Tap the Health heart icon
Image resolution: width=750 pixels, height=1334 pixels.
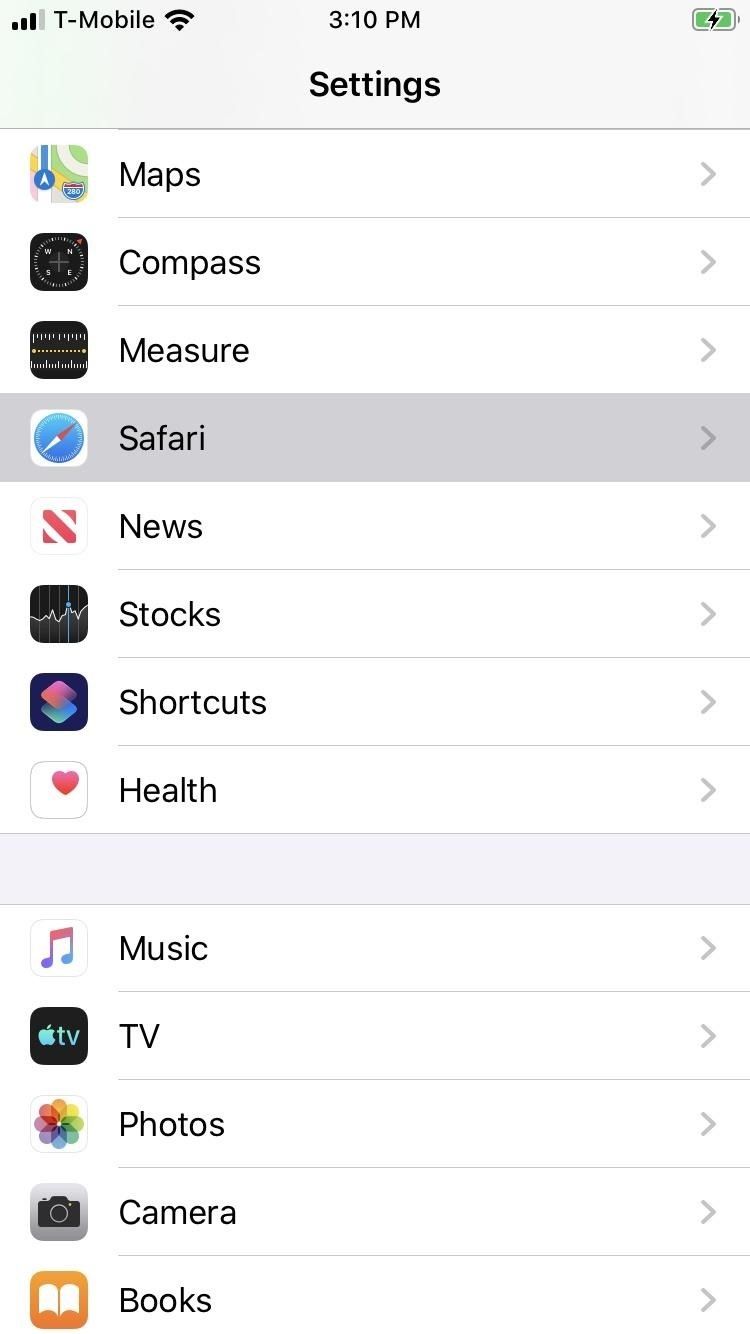click(58, 790)
